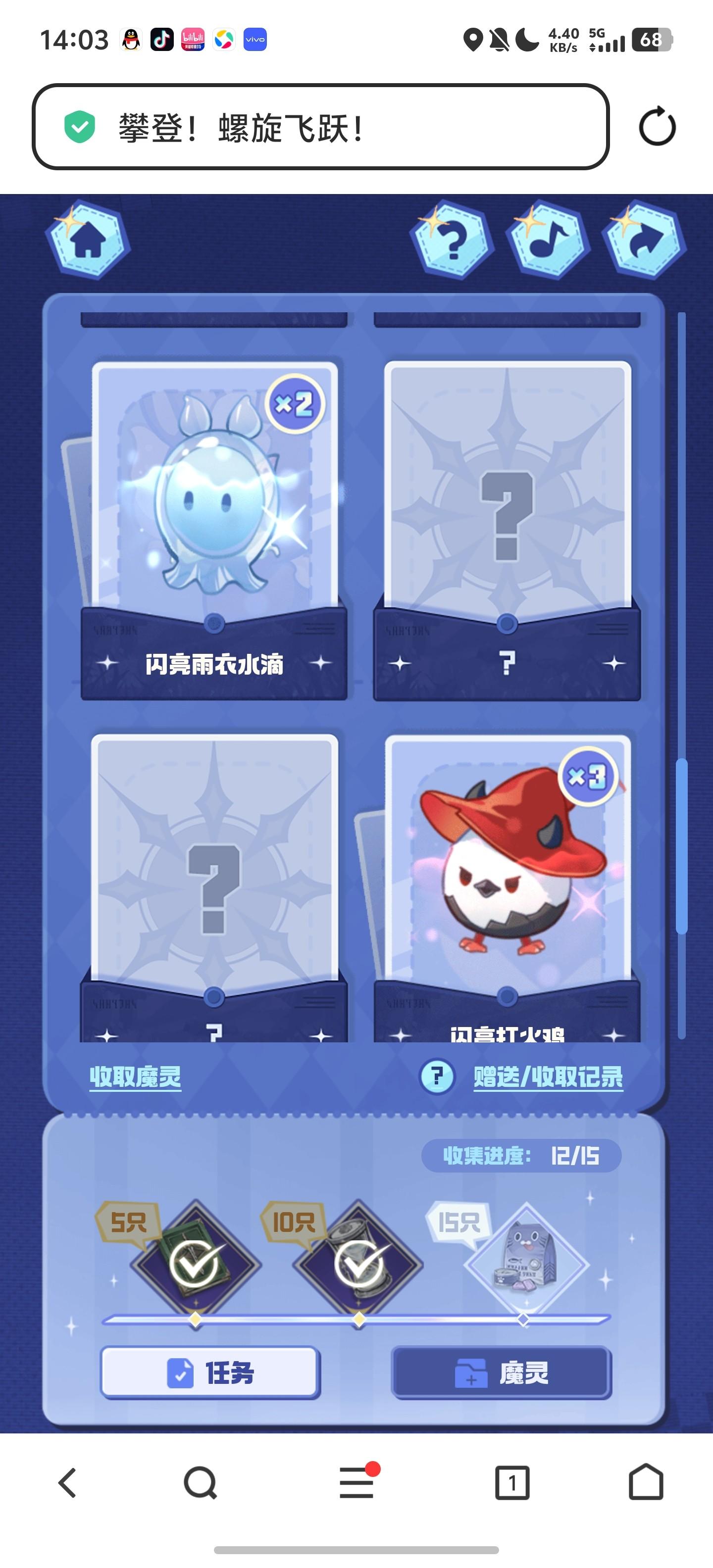Tap the 5只 reward badge

[195, 1264]
